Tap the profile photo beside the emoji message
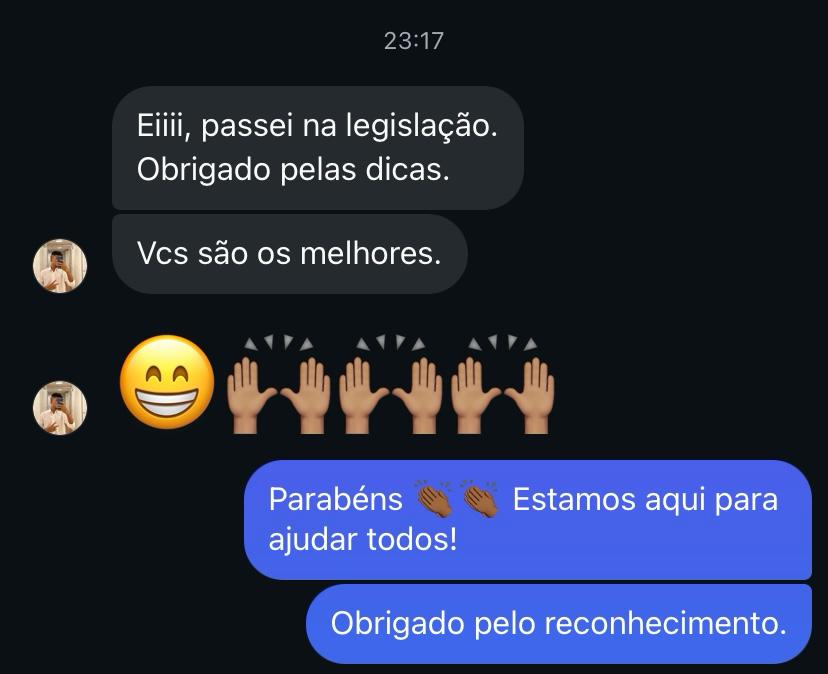 (x=61, y=407)
